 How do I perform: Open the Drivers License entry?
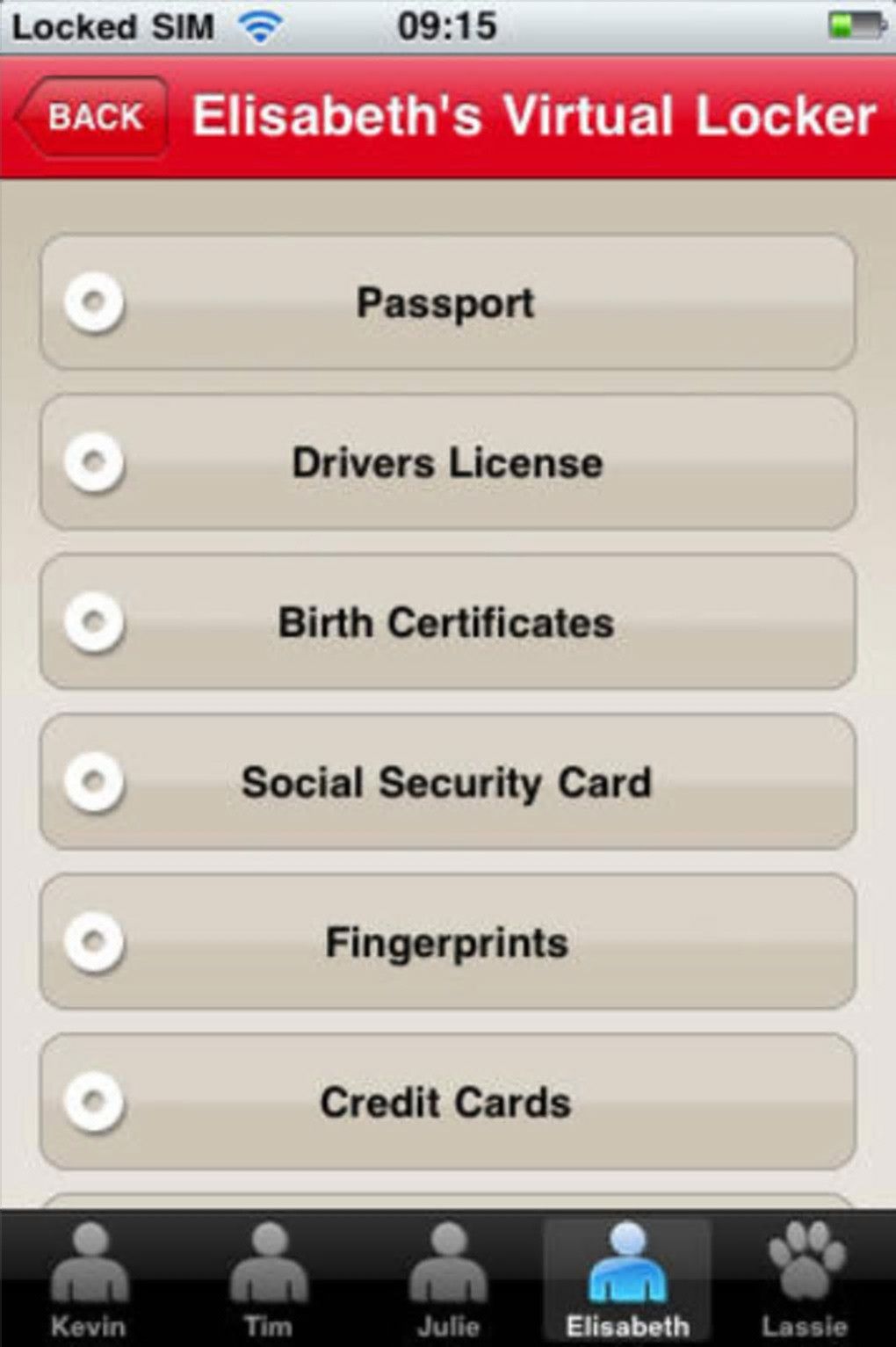coord(447,463)
